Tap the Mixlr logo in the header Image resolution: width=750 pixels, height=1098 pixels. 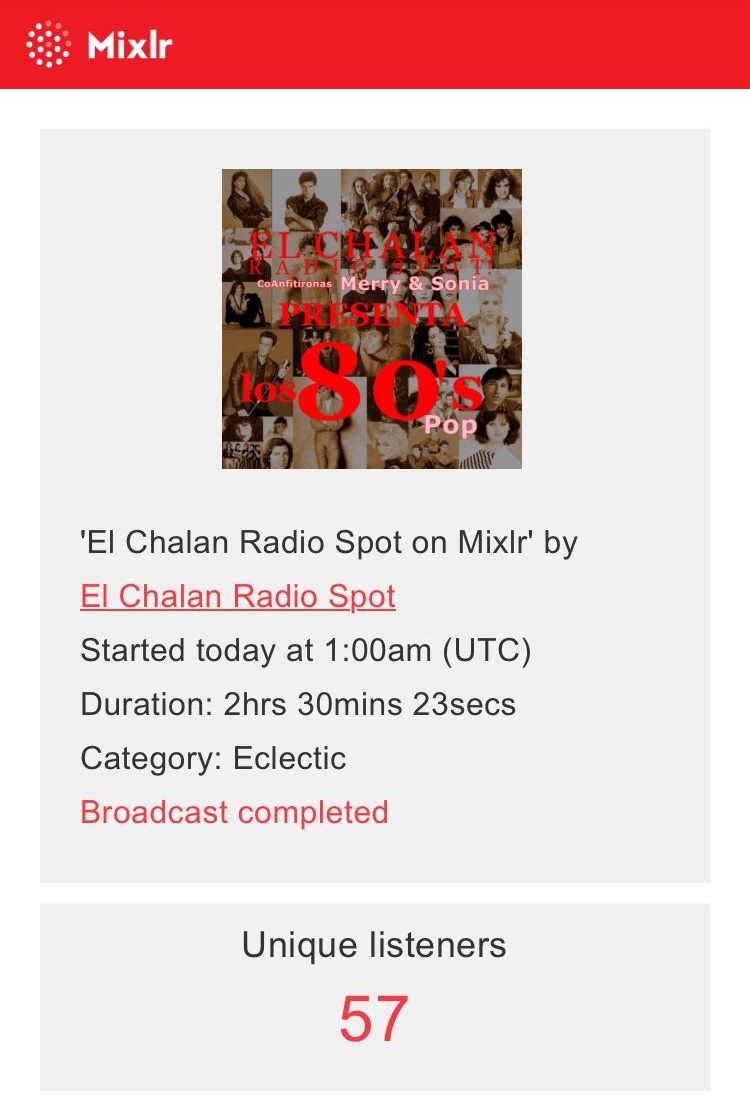tap(99, 45)
